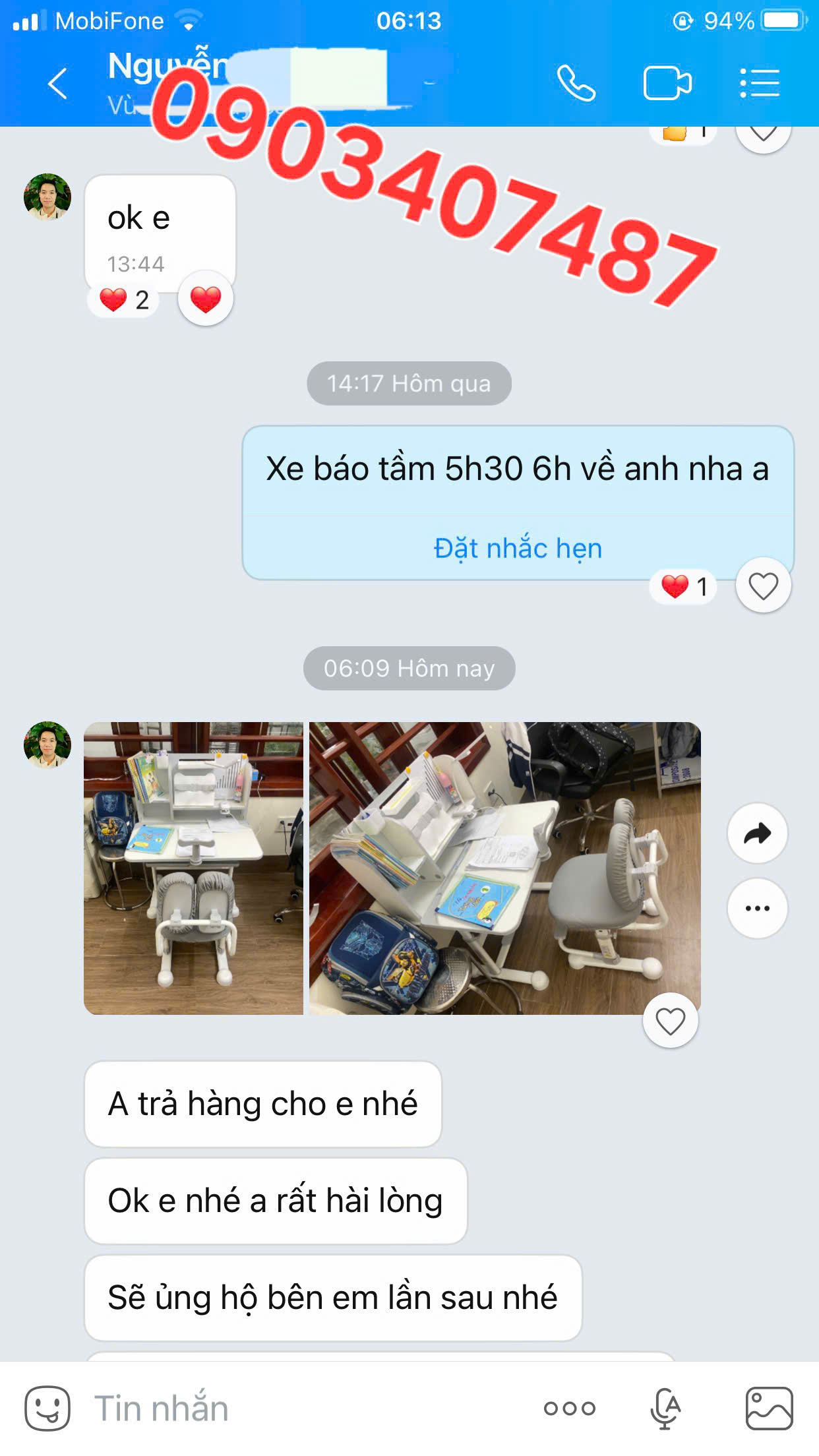This screenshot has height=1456, width=819.
Task: View sender's profile avatar beside 'ok e'
Action: click(x=47, y=197)
